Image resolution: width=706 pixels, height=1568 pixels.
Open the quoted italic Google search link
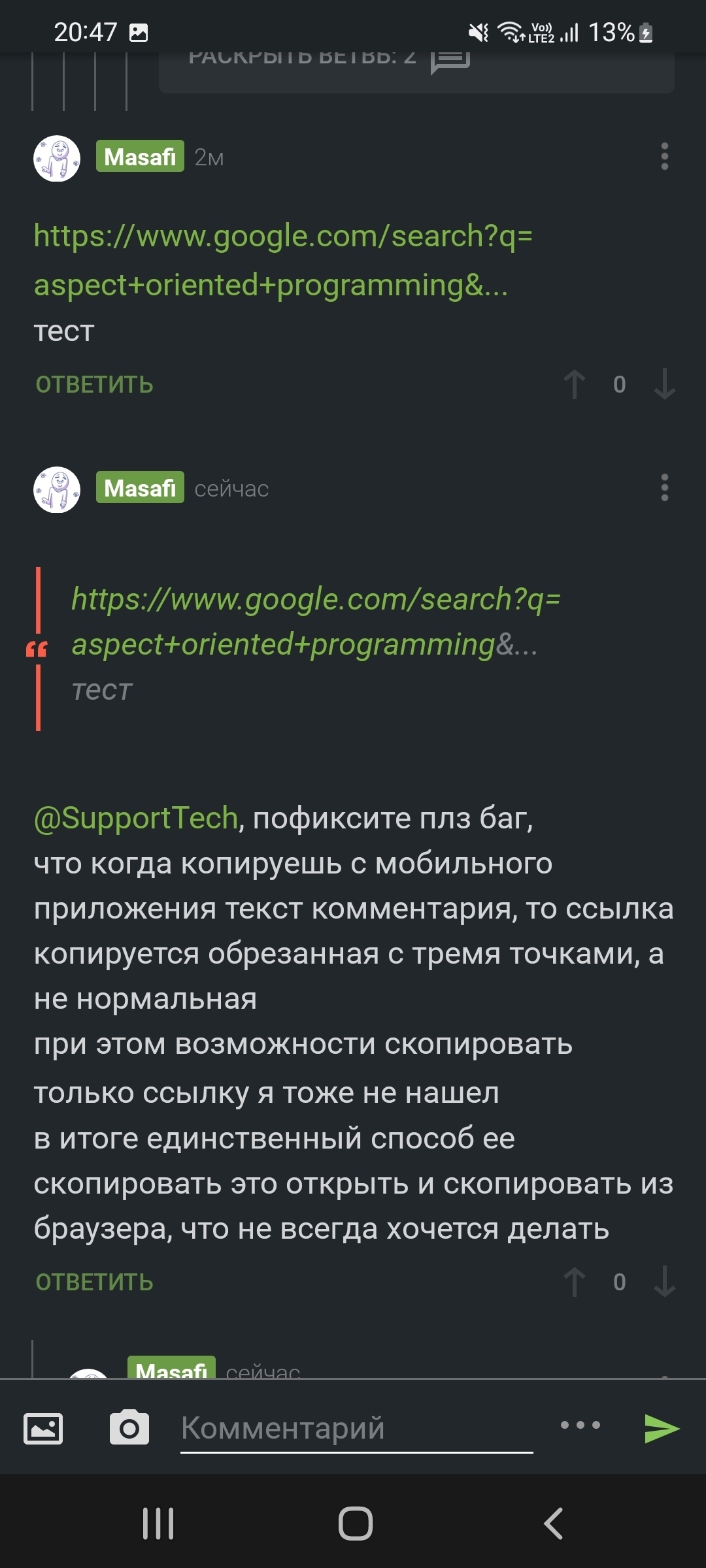pyautogui.click(x=314, y=621)
